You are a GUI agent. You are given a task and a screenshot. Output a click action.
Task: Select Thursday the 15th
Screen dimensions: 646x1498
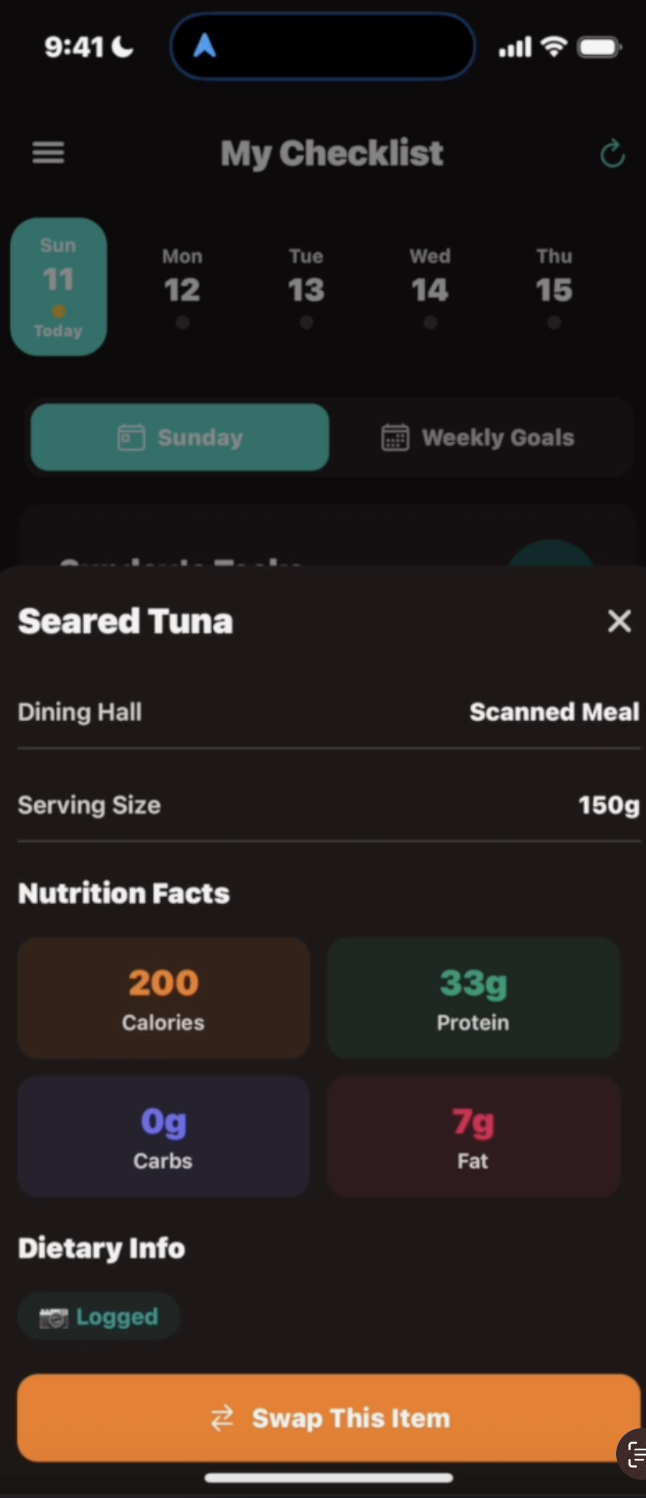554,287
